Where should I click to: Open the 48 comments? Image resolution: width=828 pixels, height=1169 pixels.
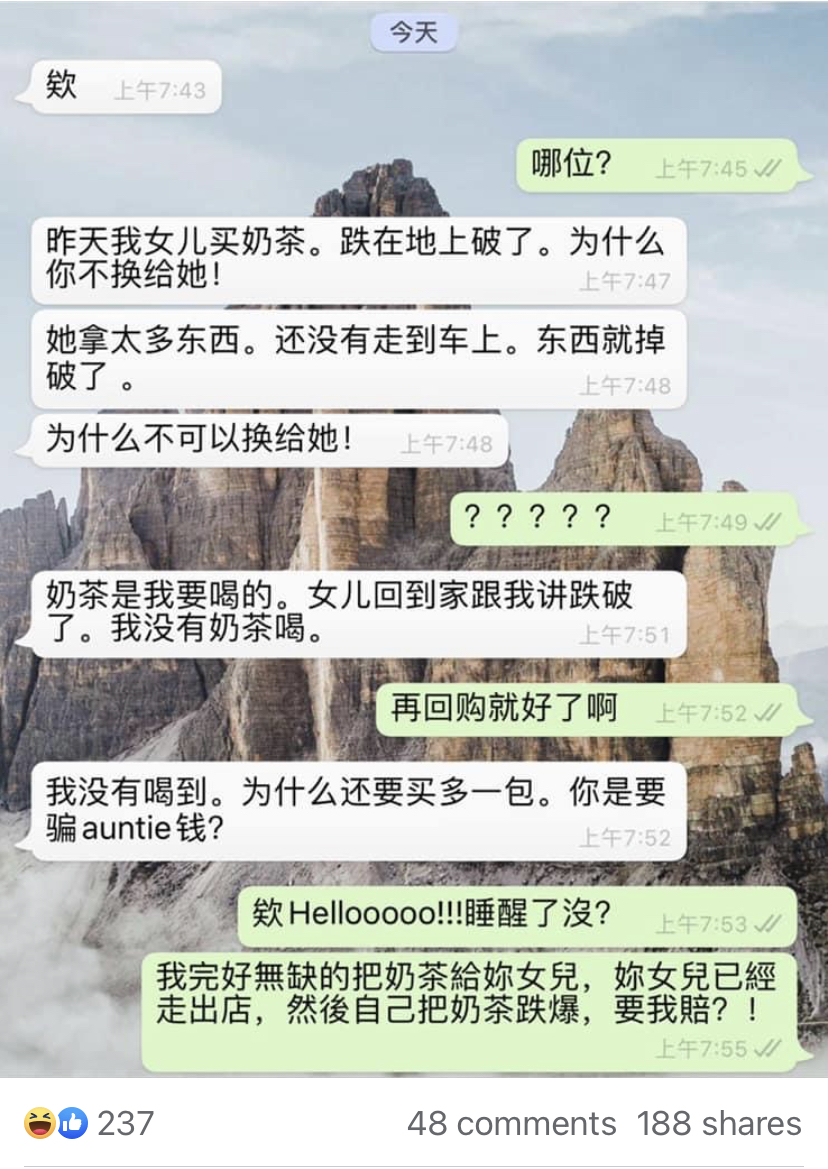(511, 1123)
